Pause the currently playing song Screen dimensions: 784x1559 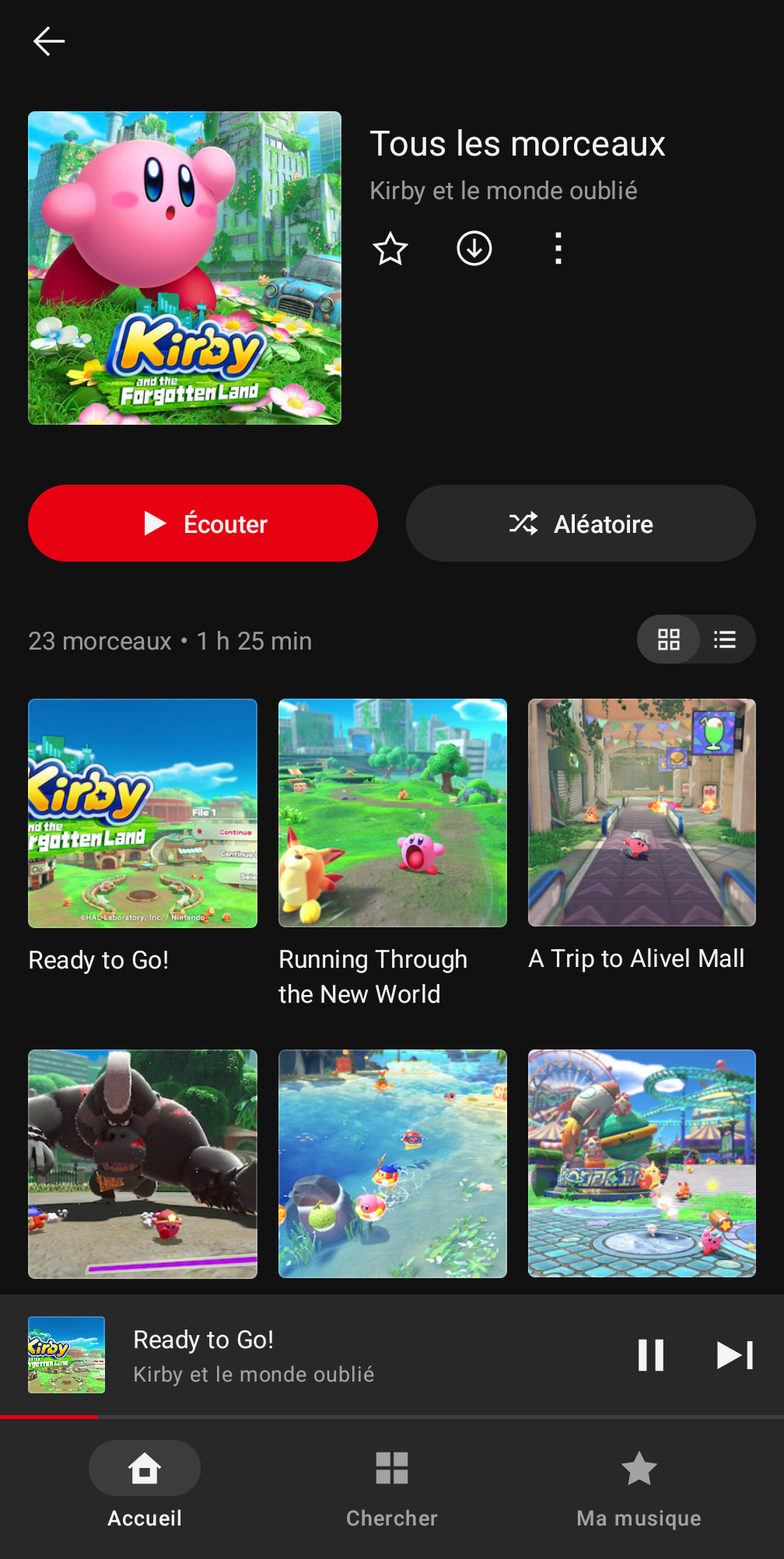651,1355
